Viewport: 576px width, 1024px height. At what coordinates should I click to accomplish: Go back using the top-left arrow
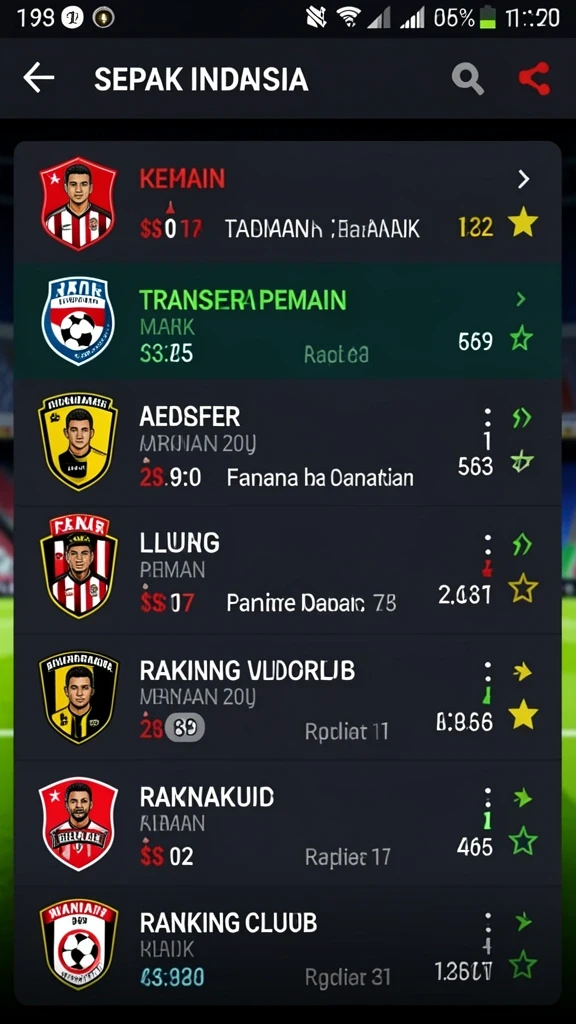(39, 78)
